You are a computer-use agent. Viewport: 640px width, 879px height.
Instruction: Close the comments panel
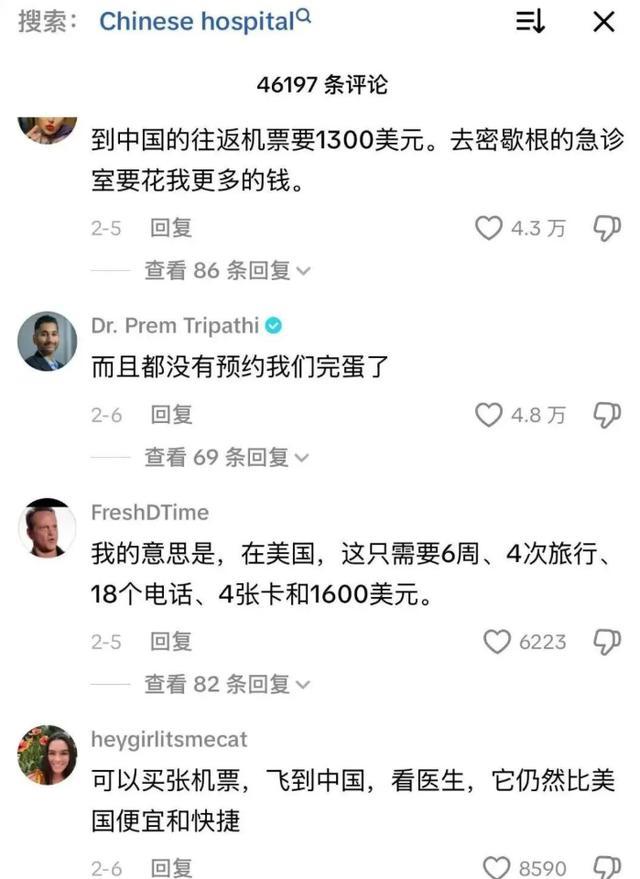(x=604, y=22)
